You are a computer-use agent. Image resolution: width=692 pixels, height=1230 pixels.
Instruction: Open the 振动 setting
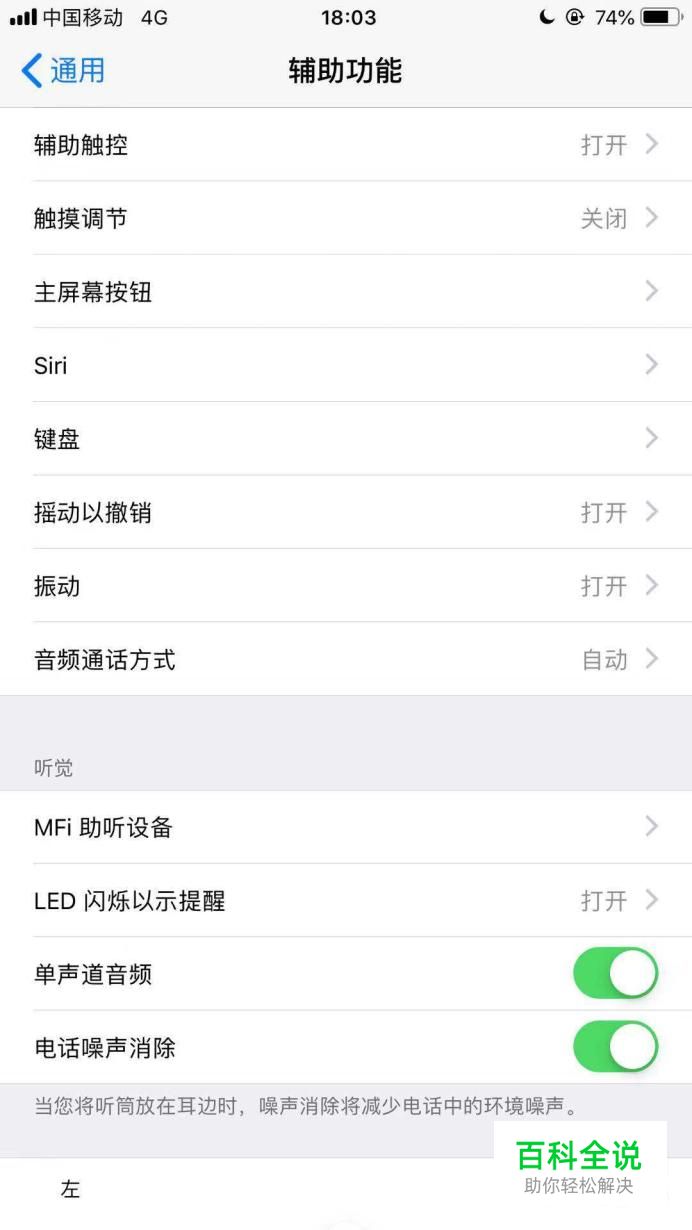coord(346,585)
